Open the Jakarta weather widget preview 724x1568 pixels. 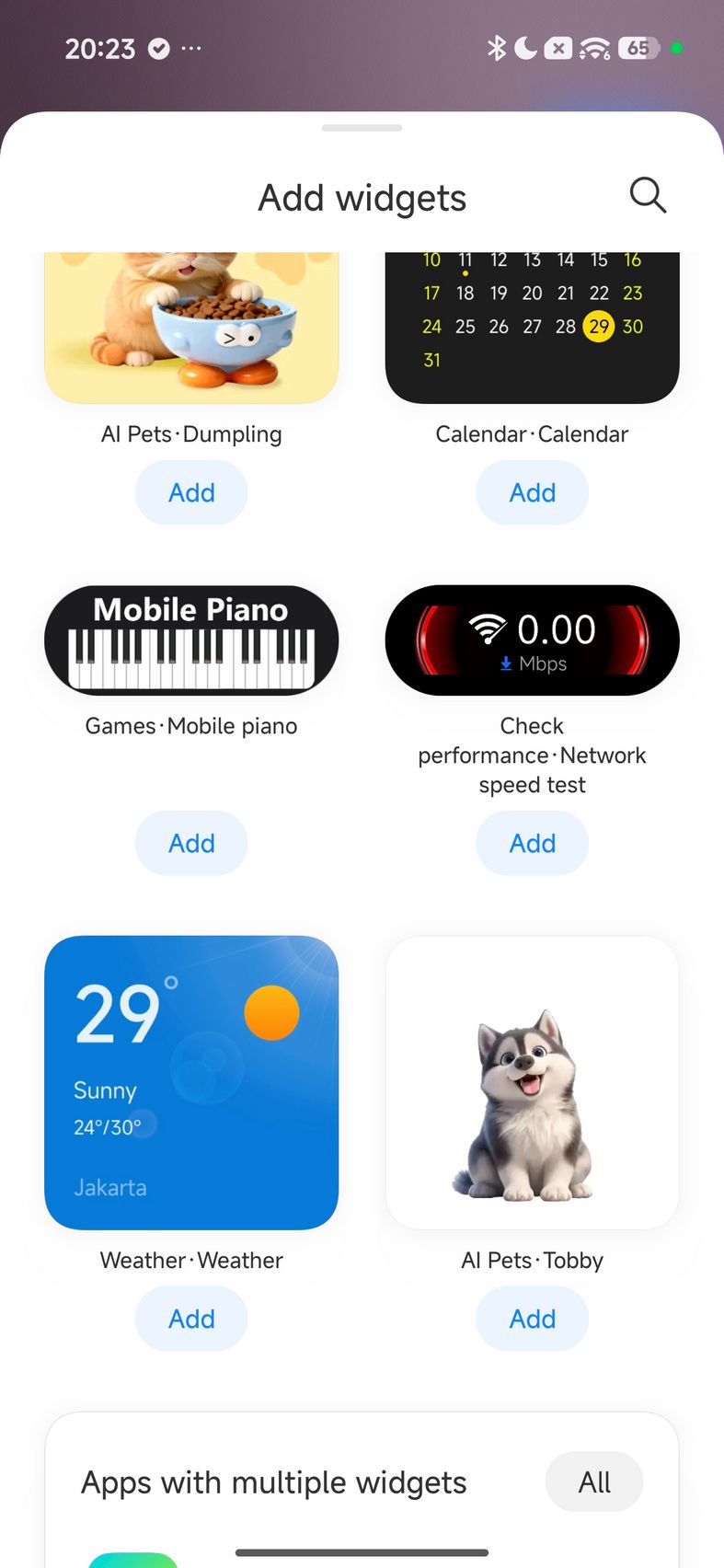(x=191, y=1082)
